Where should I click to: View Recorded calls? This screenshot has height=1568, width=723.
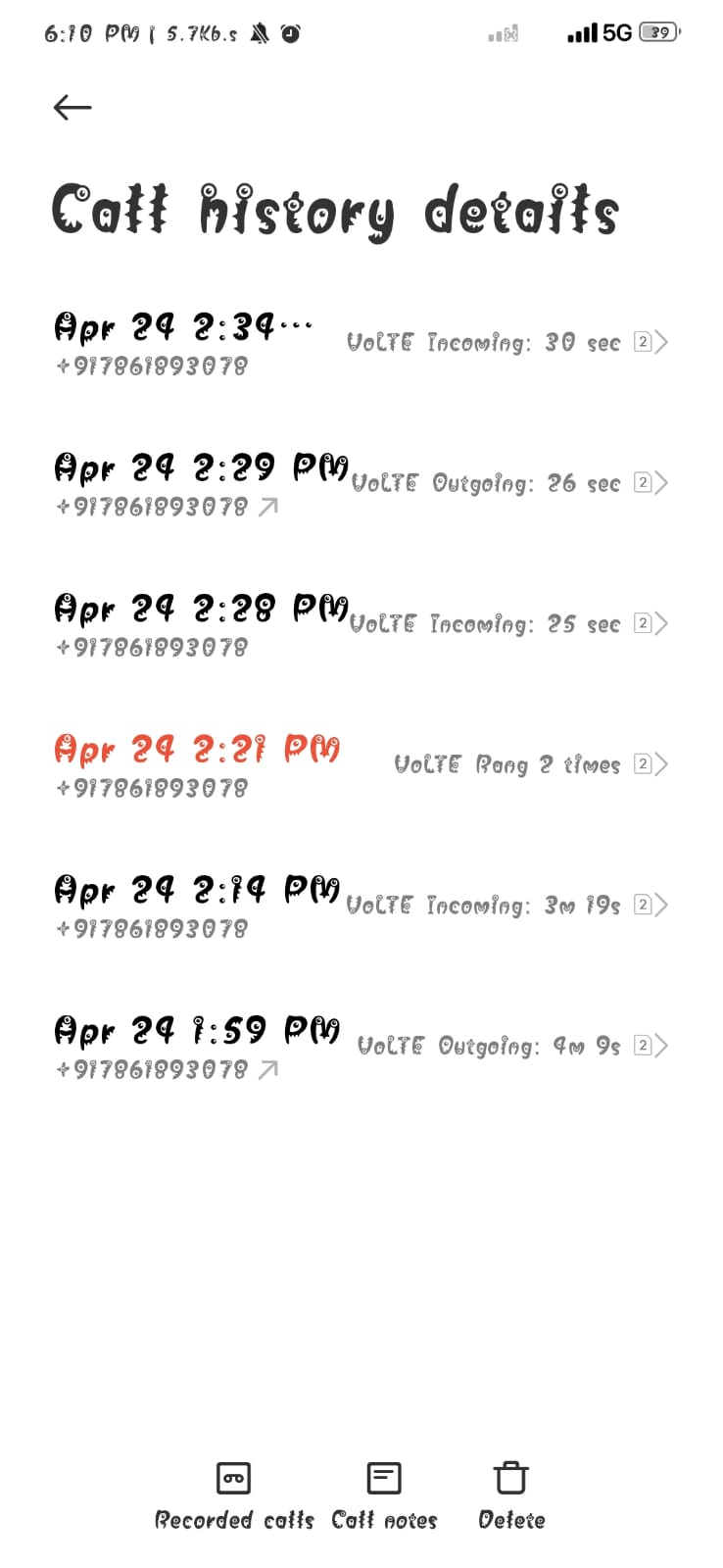tap(234, 1494)
